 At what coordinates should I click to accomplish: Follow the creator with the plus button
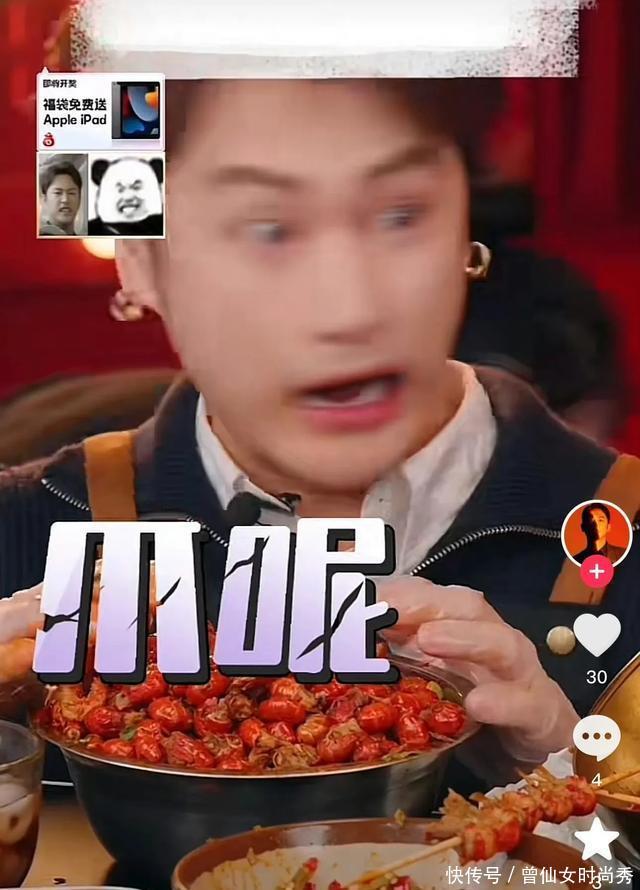(596, 573)
